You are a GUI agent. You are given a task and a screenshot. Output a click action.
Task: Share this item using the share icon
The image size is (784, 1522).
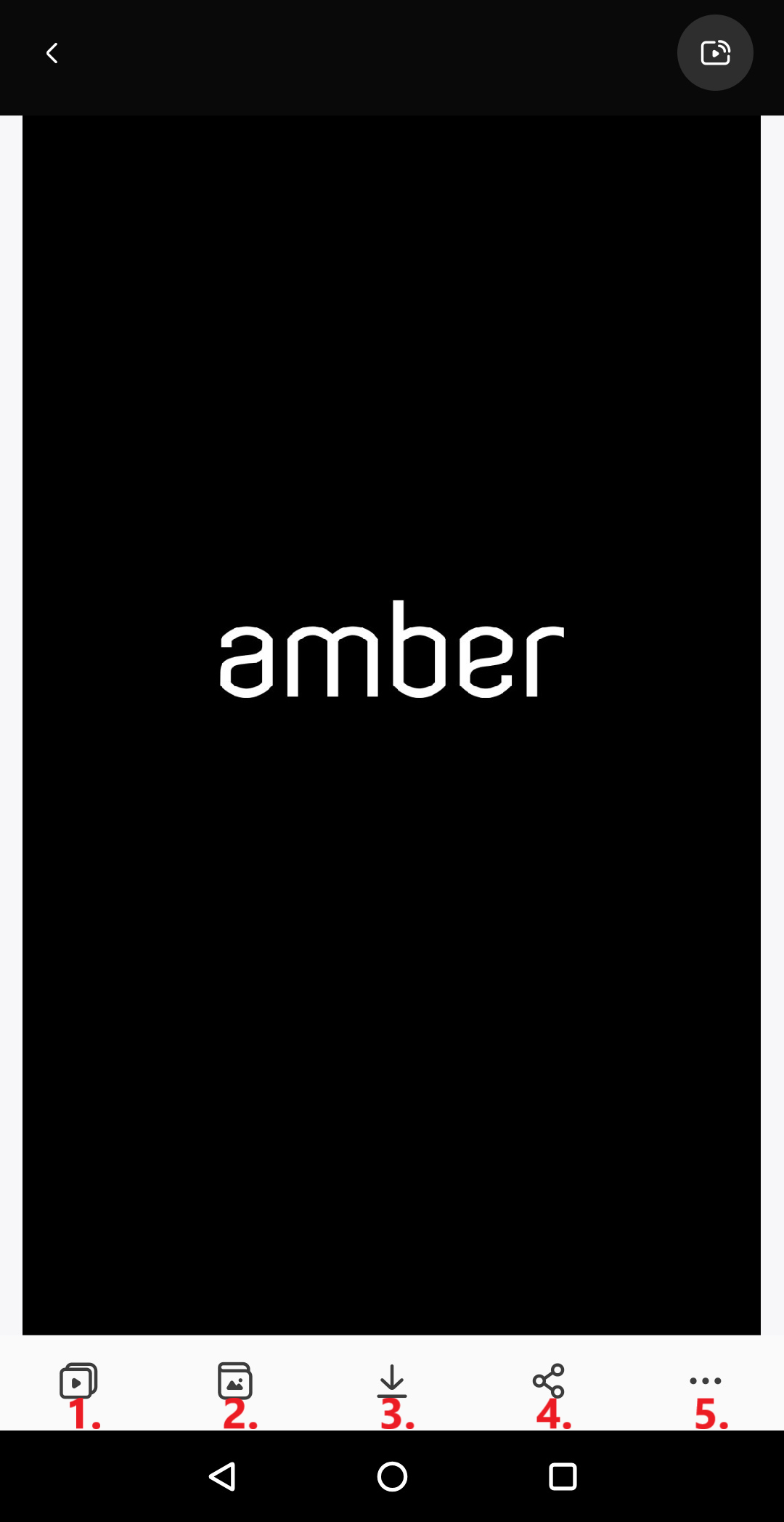(x=549, y=1380)
